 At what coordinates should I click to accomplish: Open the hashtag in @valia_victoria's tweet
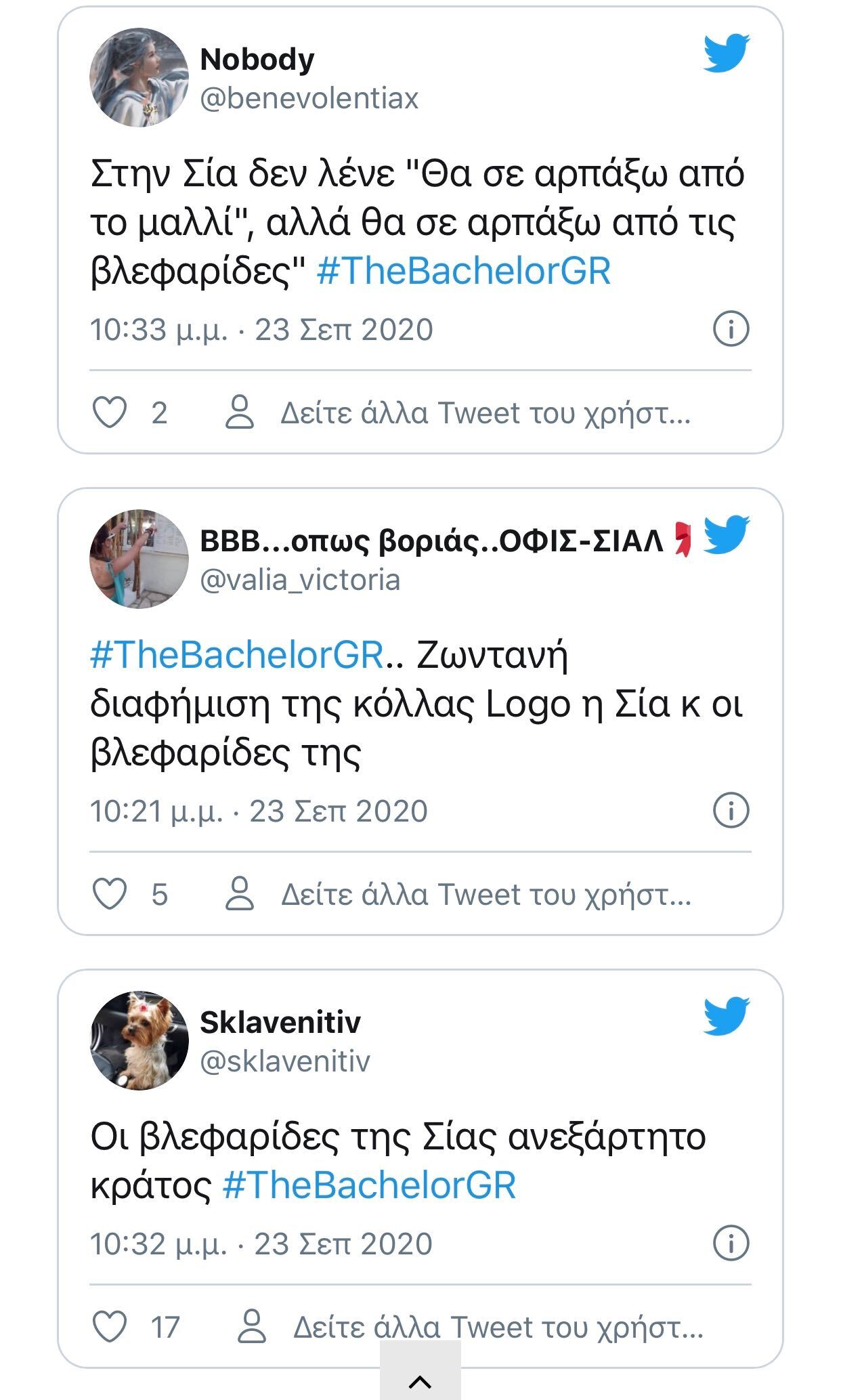[x=237, y=656]
